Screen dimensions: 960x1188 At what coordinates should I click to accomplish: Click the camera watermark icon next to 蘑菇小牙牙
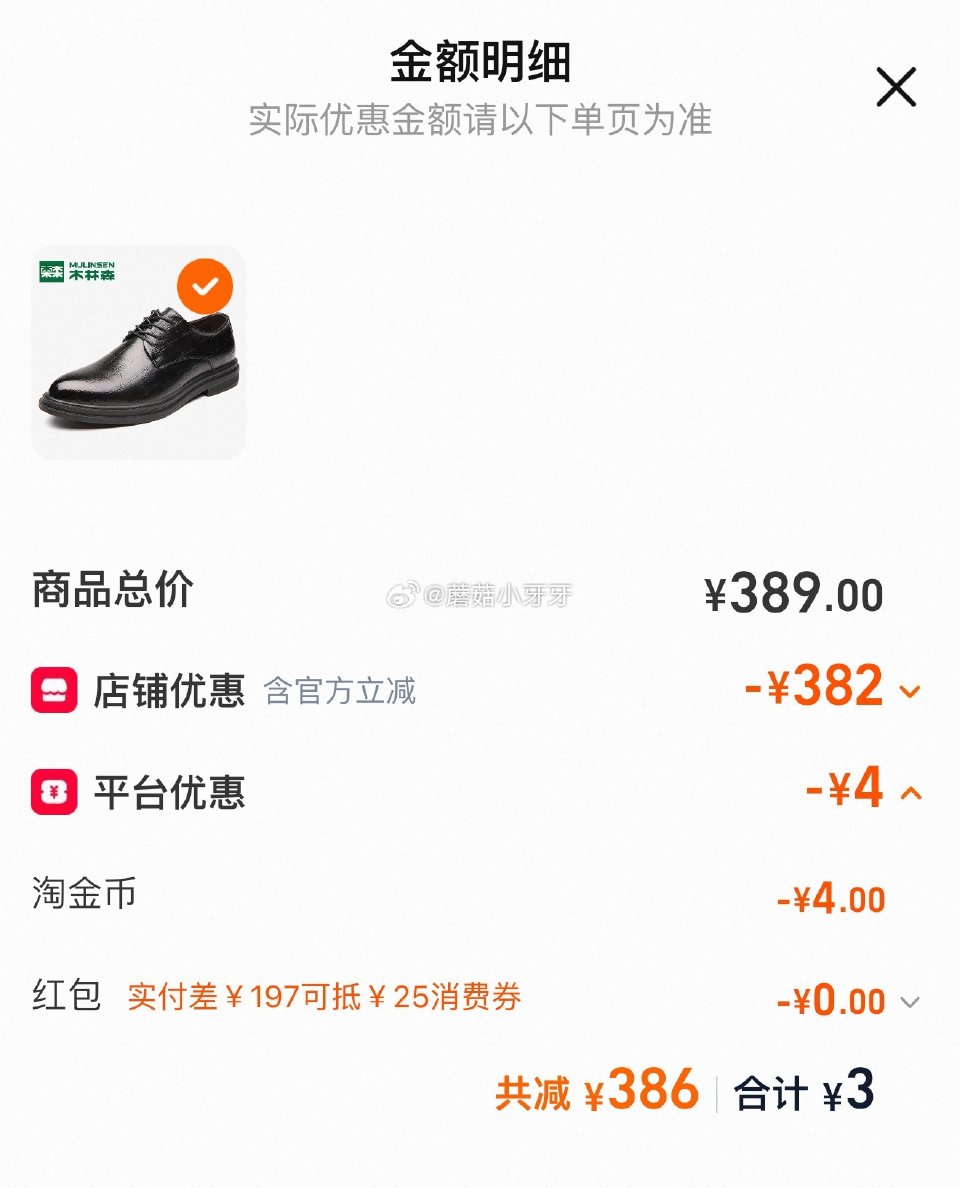tap(402, 592)
